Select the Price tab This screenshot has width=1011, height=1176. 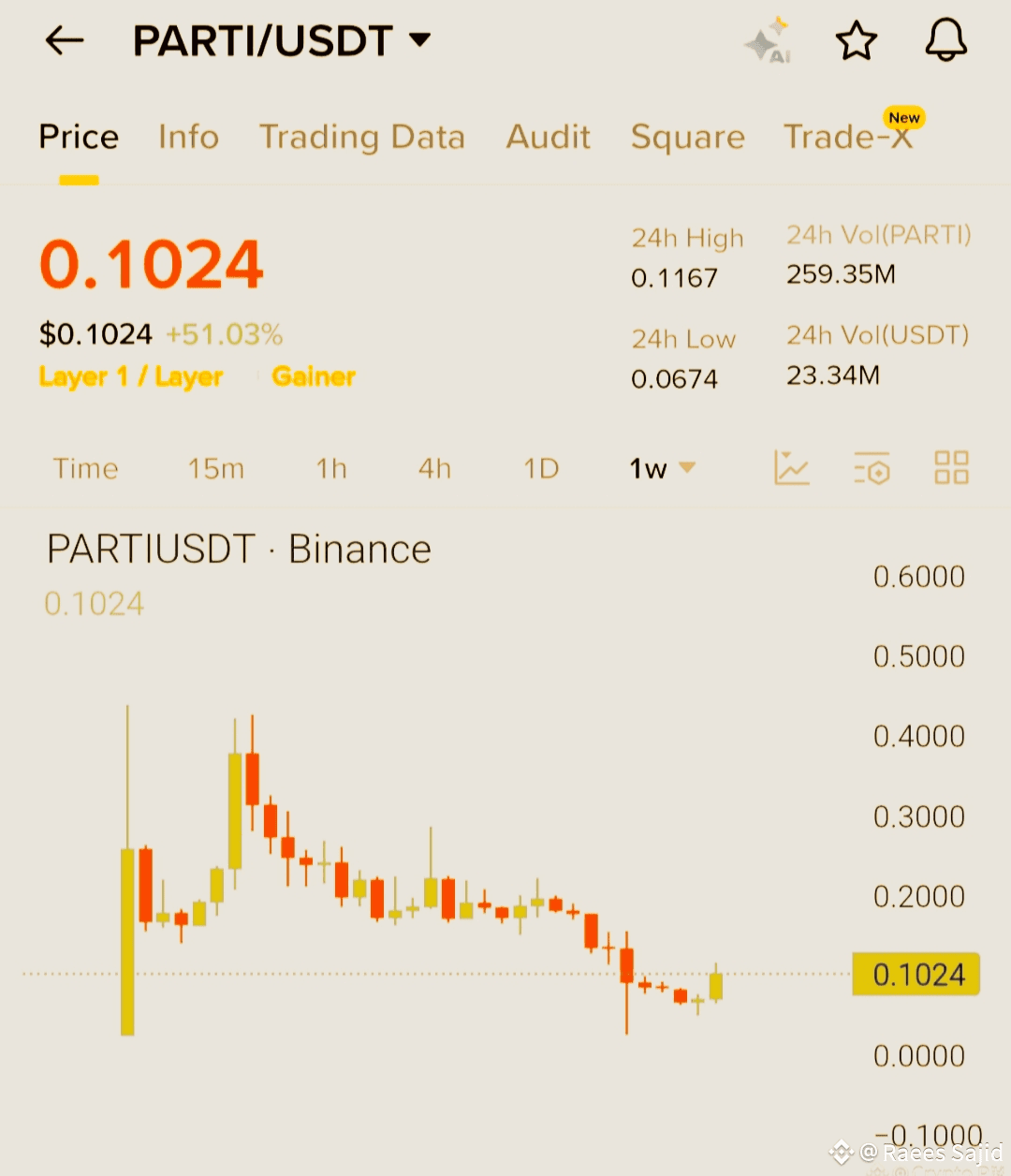(x=79, y=138)
